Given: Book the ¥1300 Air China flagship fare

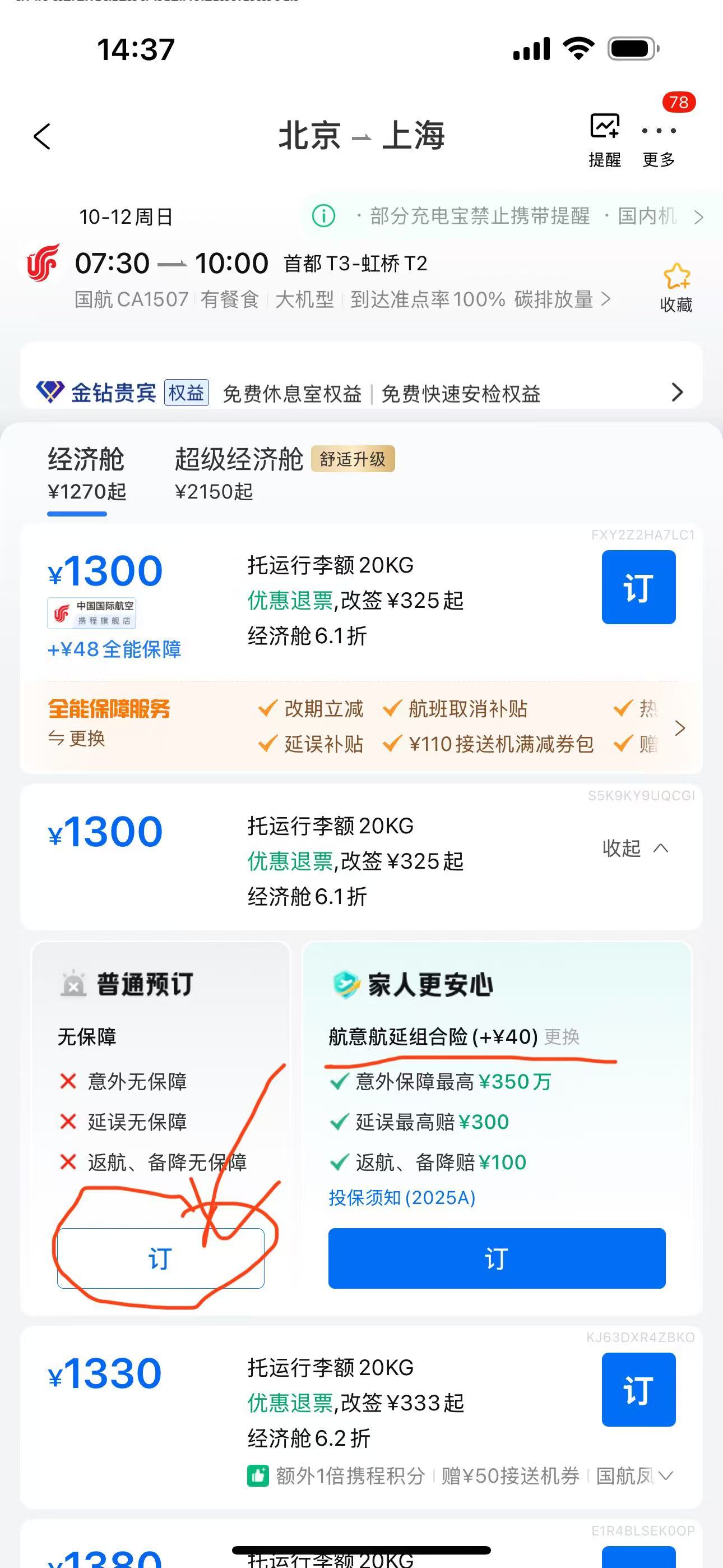Looking at the screenshot, I should 638,587.
